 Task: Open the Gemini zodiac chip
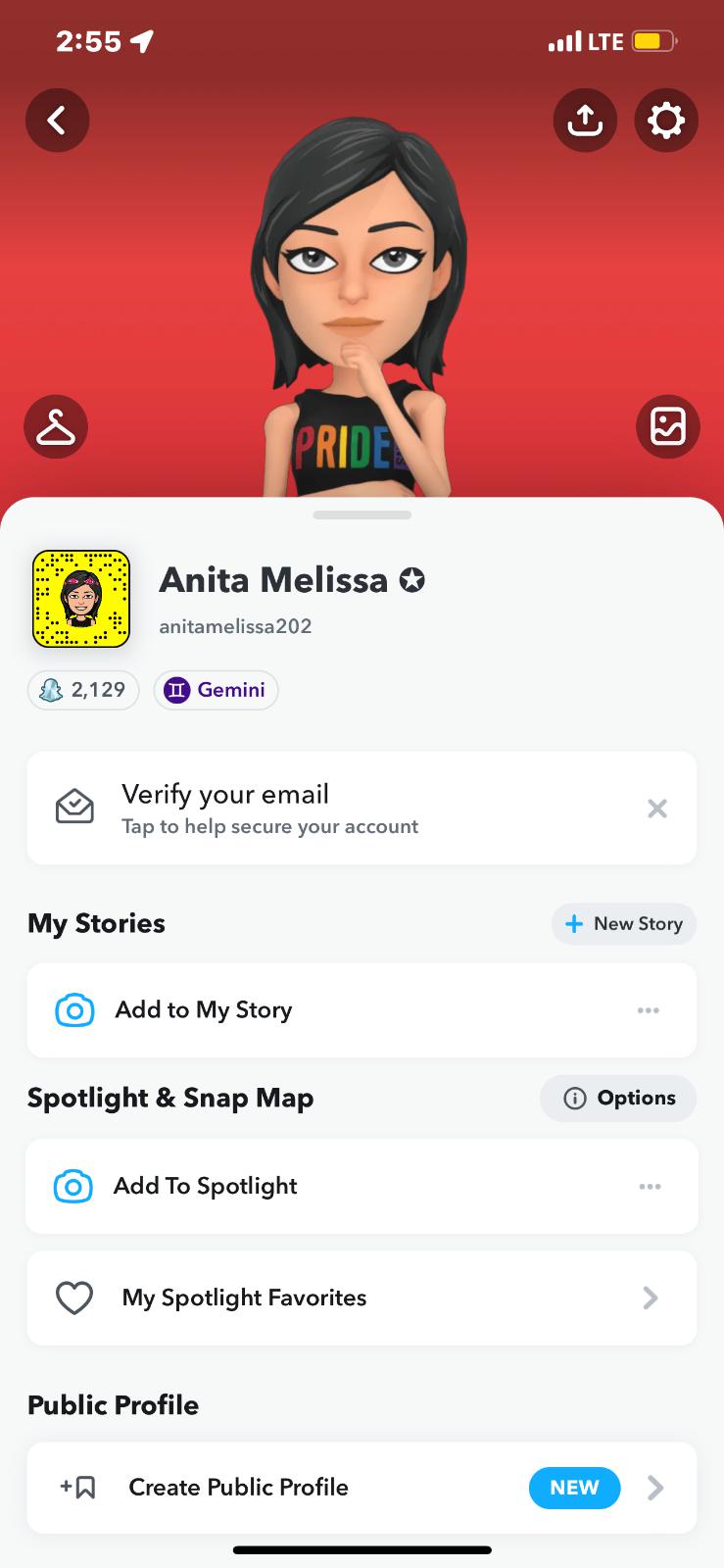[217, 690]
